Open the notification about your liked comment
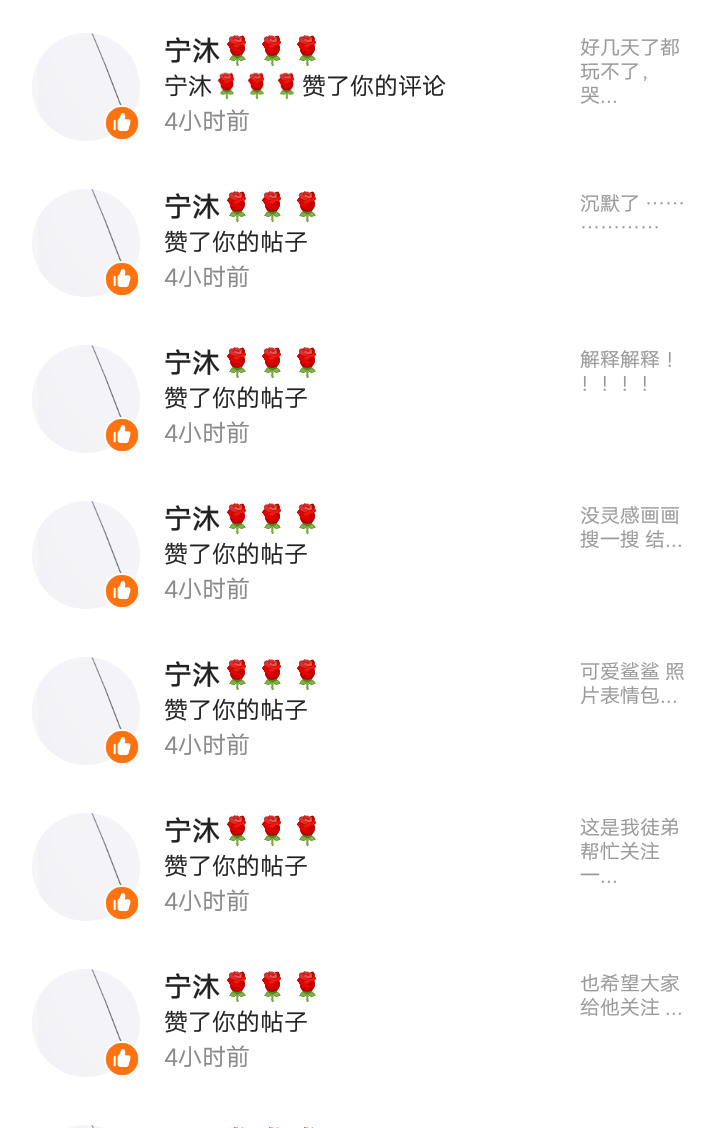The height and width of the screenshot is (1128, 707). click(x=354, y=86)
